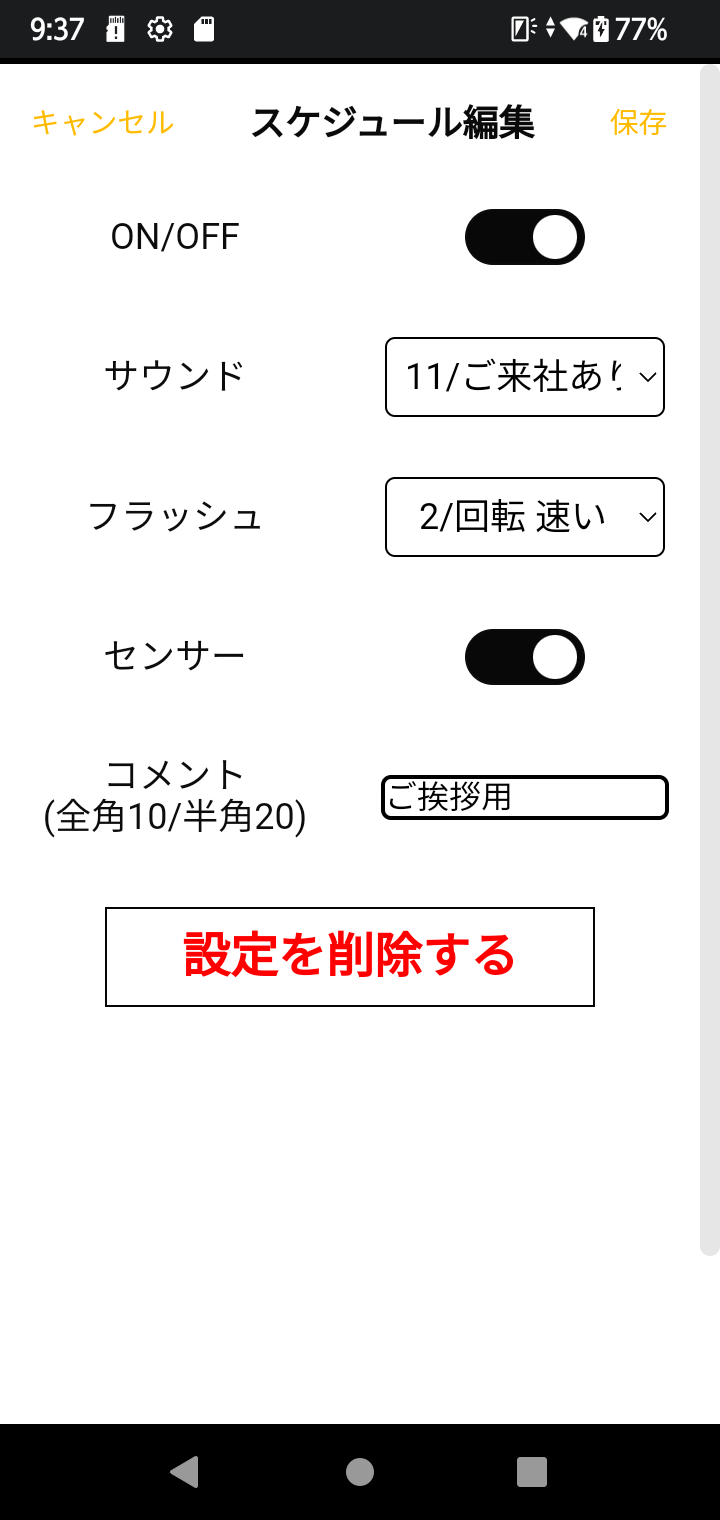Open the サウンド dropdown

coord(525,377)
